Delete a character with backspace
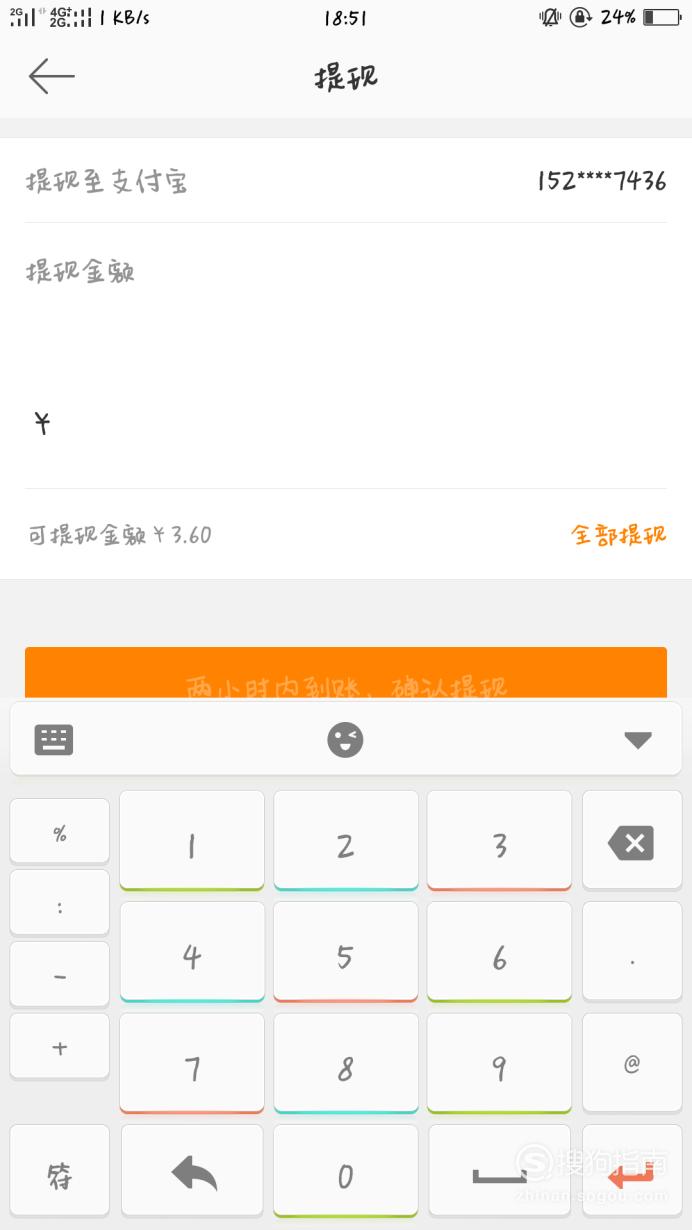 point(632,841)
